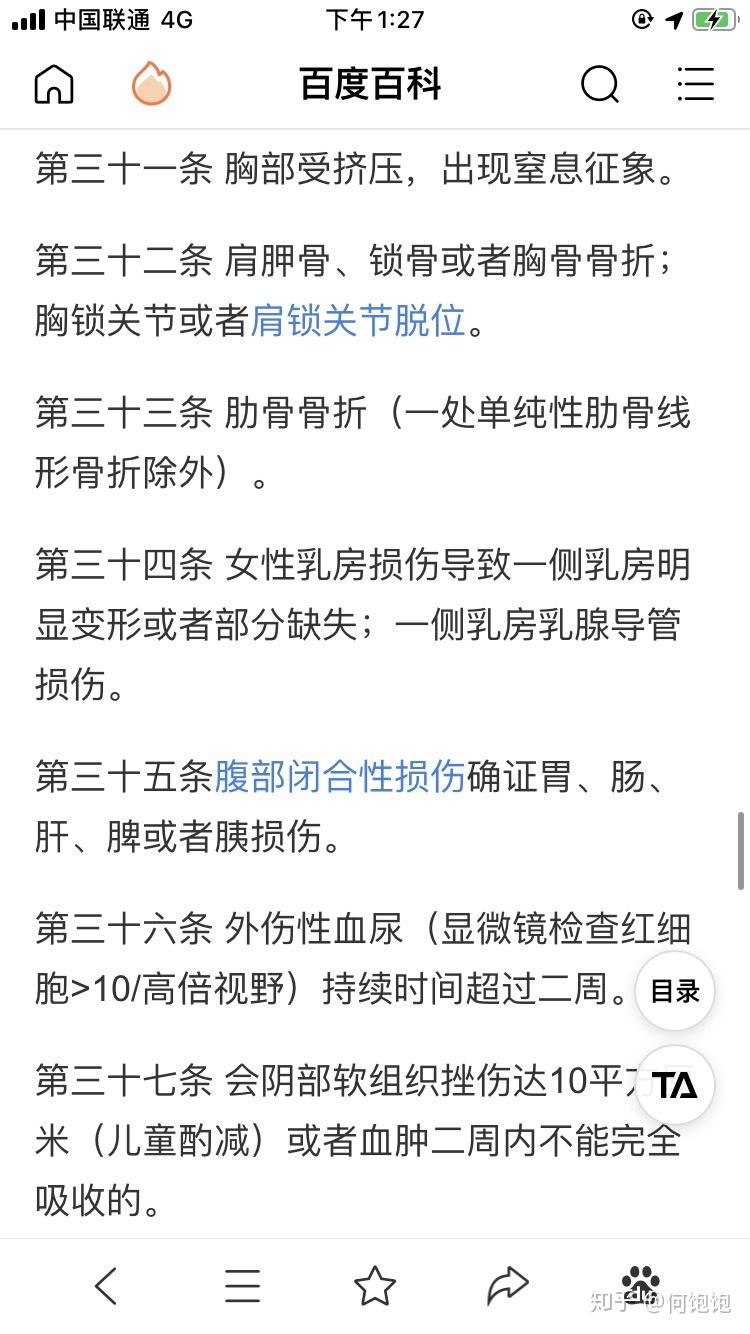Screen dimensions: 750x1334
Task: Open the 肩锁关节脱位 link
Action: tap(358, 322)
